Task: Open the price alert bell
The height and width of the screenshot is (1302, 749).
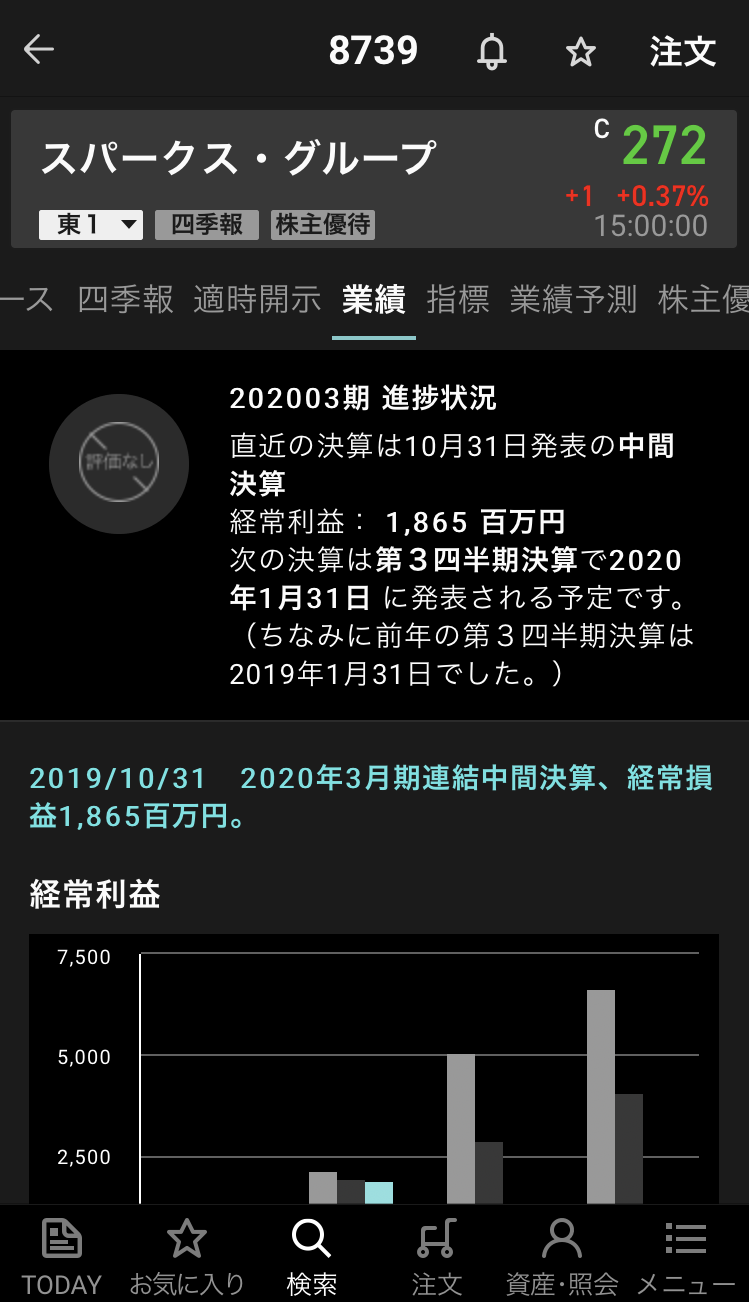Action: coord(491,51)
